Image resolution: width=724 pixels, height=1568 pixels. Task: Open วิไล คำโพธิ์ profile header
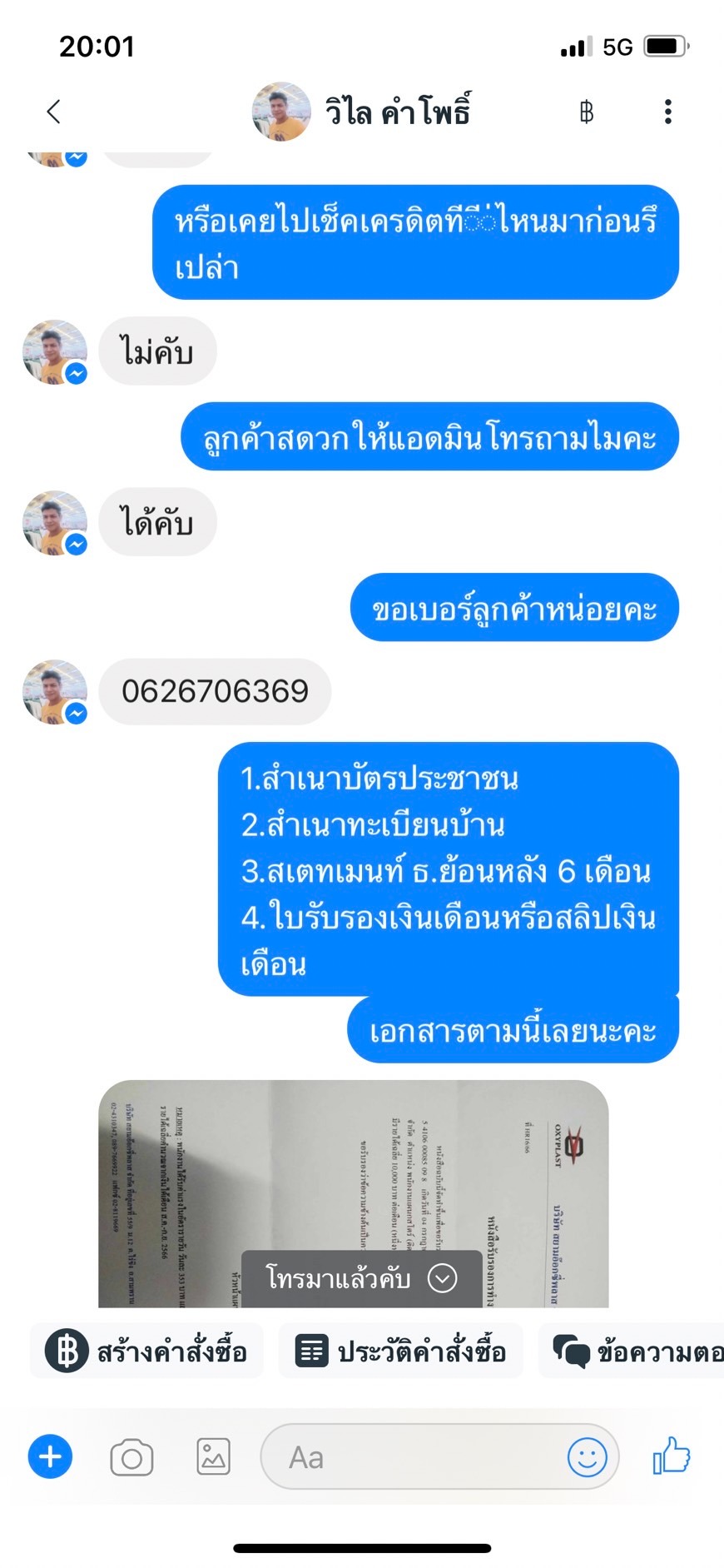coord(362,112)
